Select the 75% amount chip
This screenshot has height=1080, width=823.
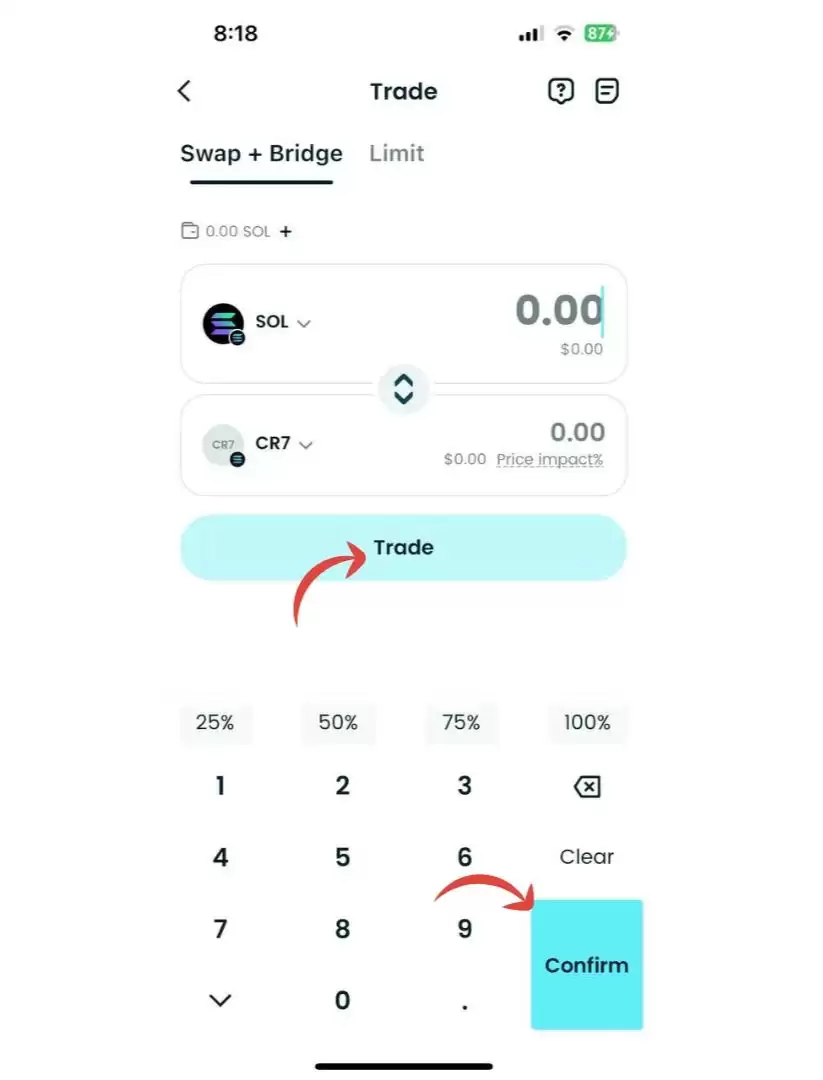(x=461, y=723)
